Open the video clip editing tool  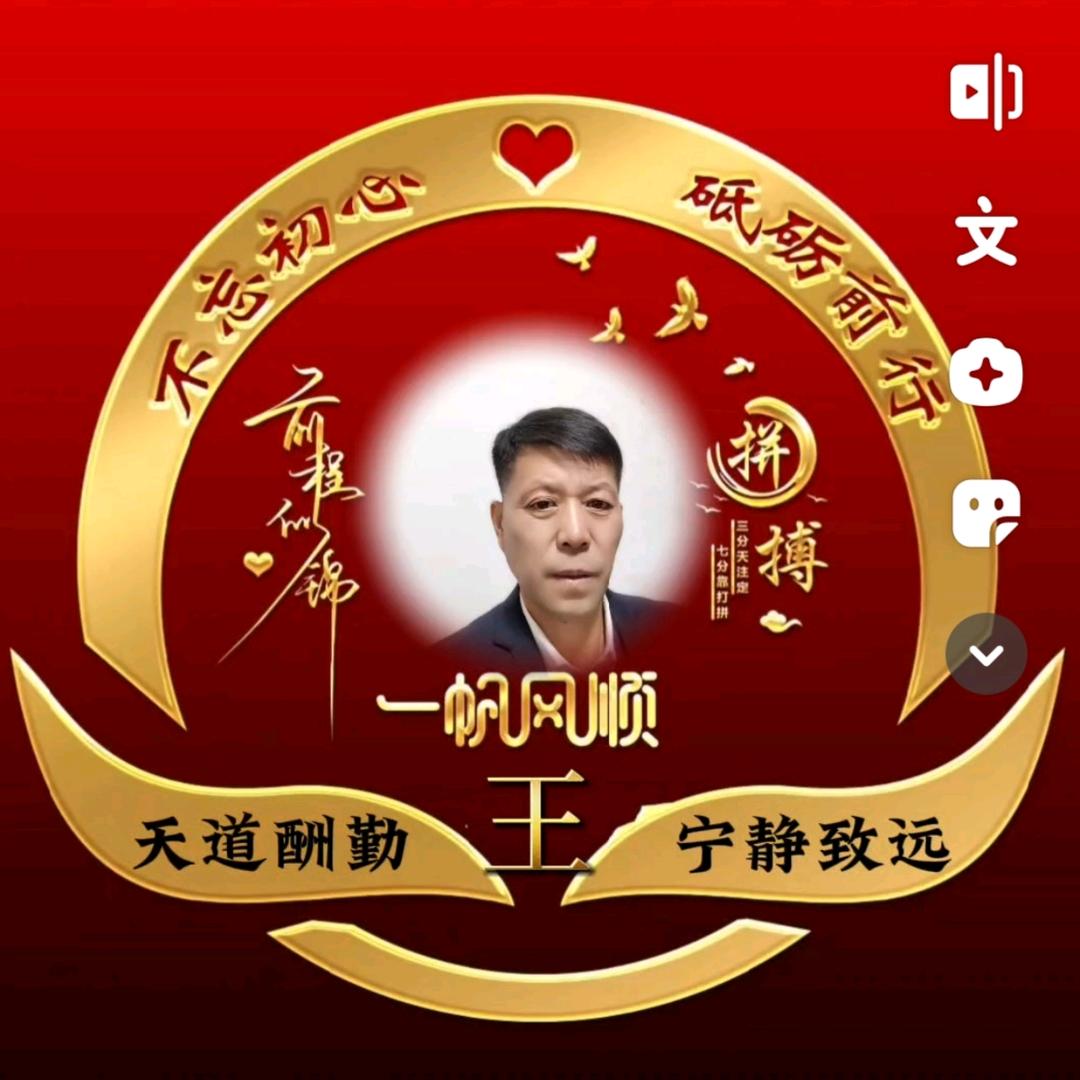tap(986, 92)
